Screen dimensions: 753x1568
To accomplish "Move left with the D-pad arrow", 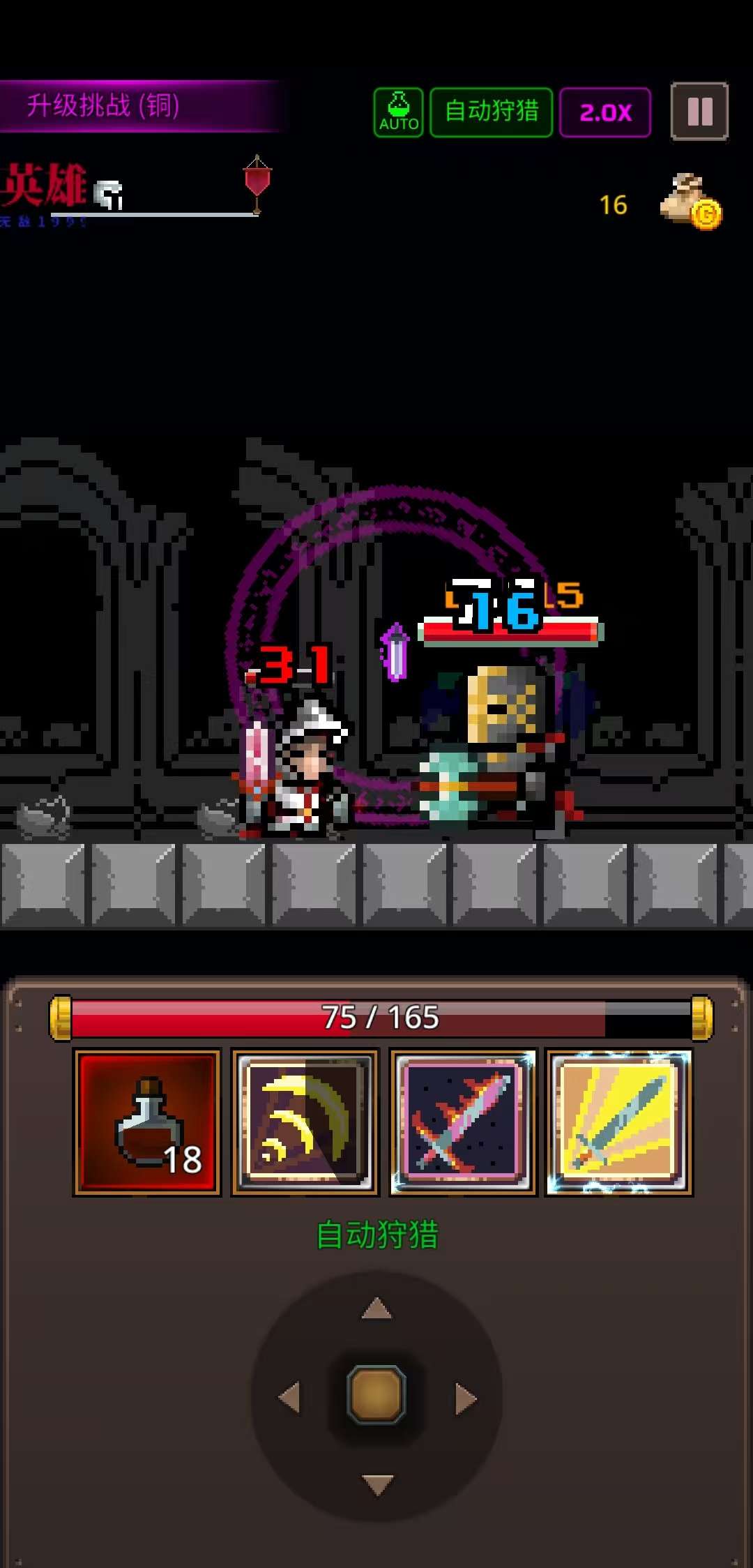I will [289, 1397].
